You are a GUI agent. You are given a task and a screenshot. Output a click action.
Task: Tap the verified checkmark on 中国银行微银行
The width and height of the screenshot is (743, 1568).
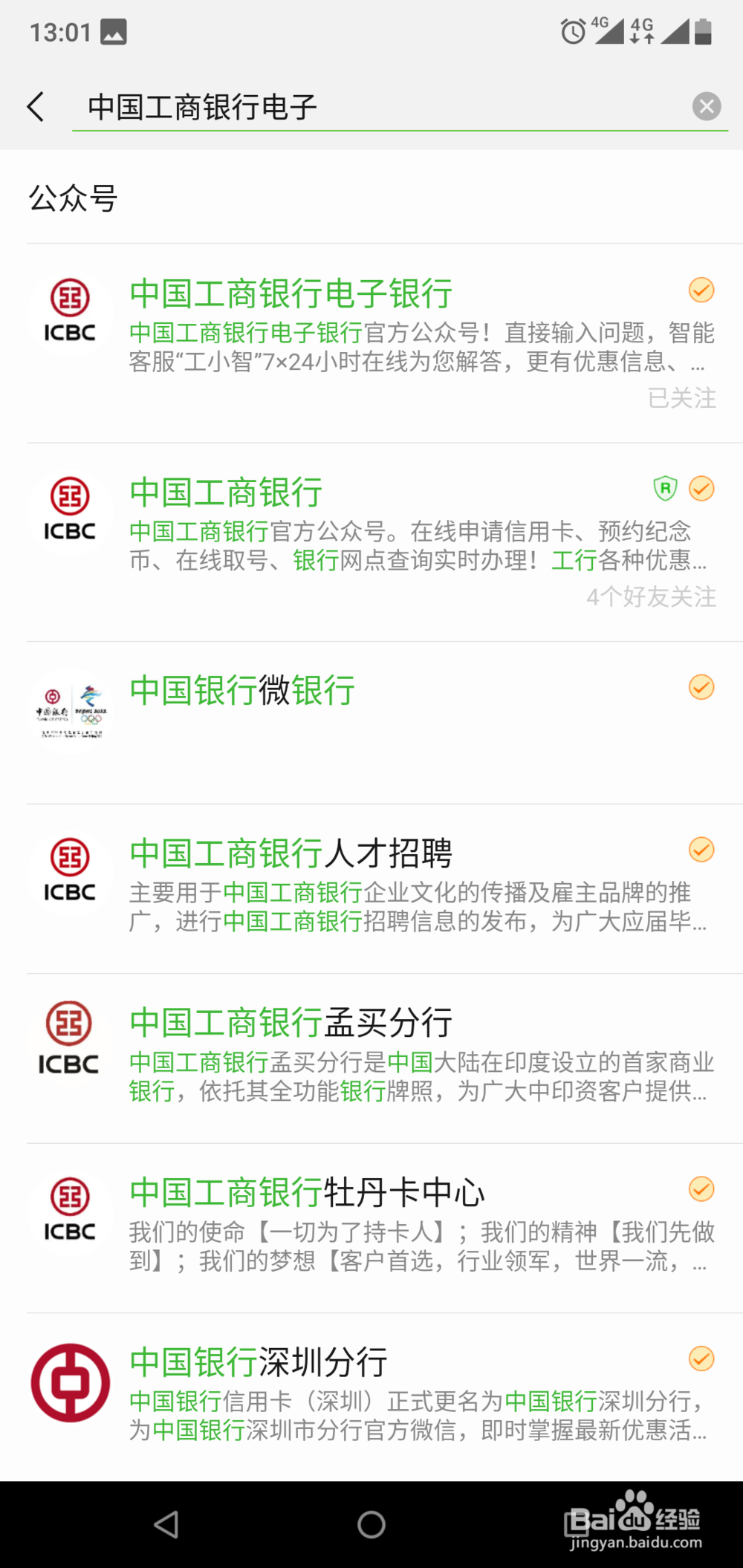pos(701,688)
